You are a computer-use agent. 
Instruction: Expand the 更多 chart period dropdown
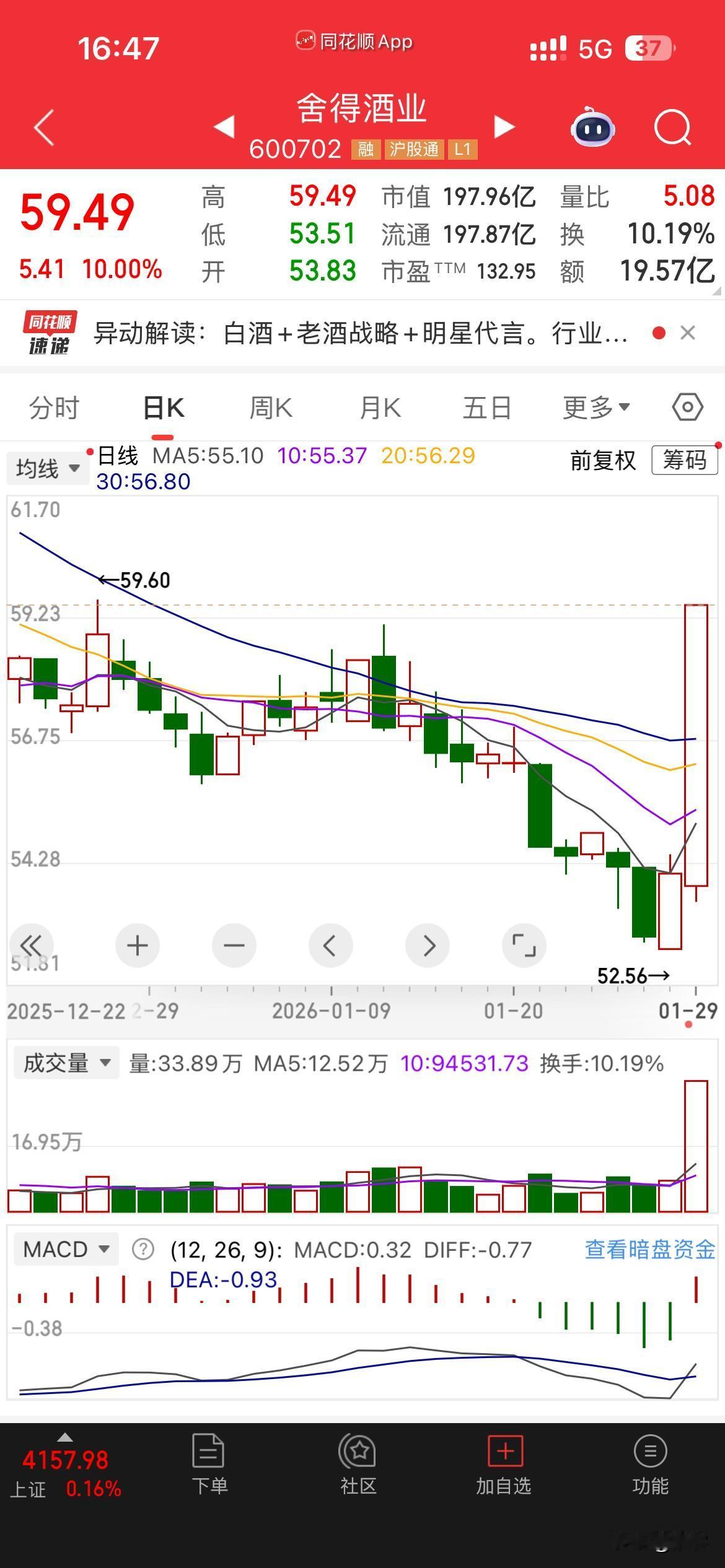point(595,408)
